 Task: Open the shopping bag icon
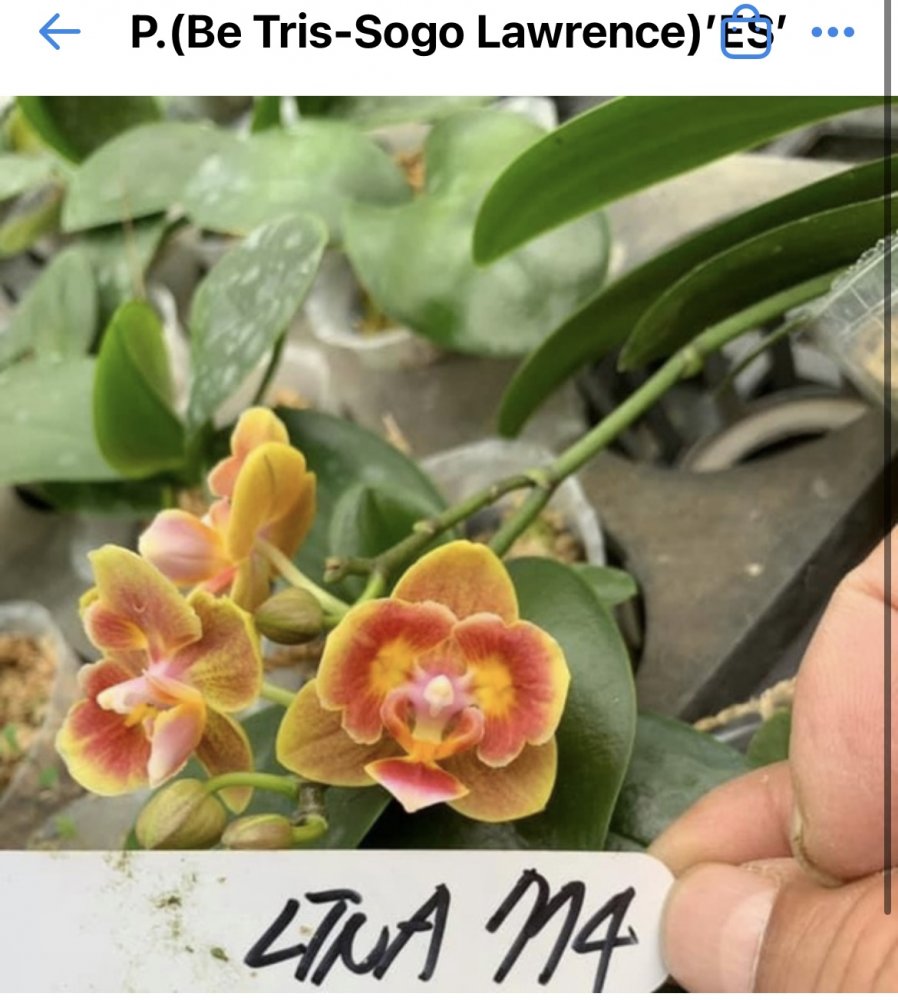pyautogui.click(x=746, y=32)
